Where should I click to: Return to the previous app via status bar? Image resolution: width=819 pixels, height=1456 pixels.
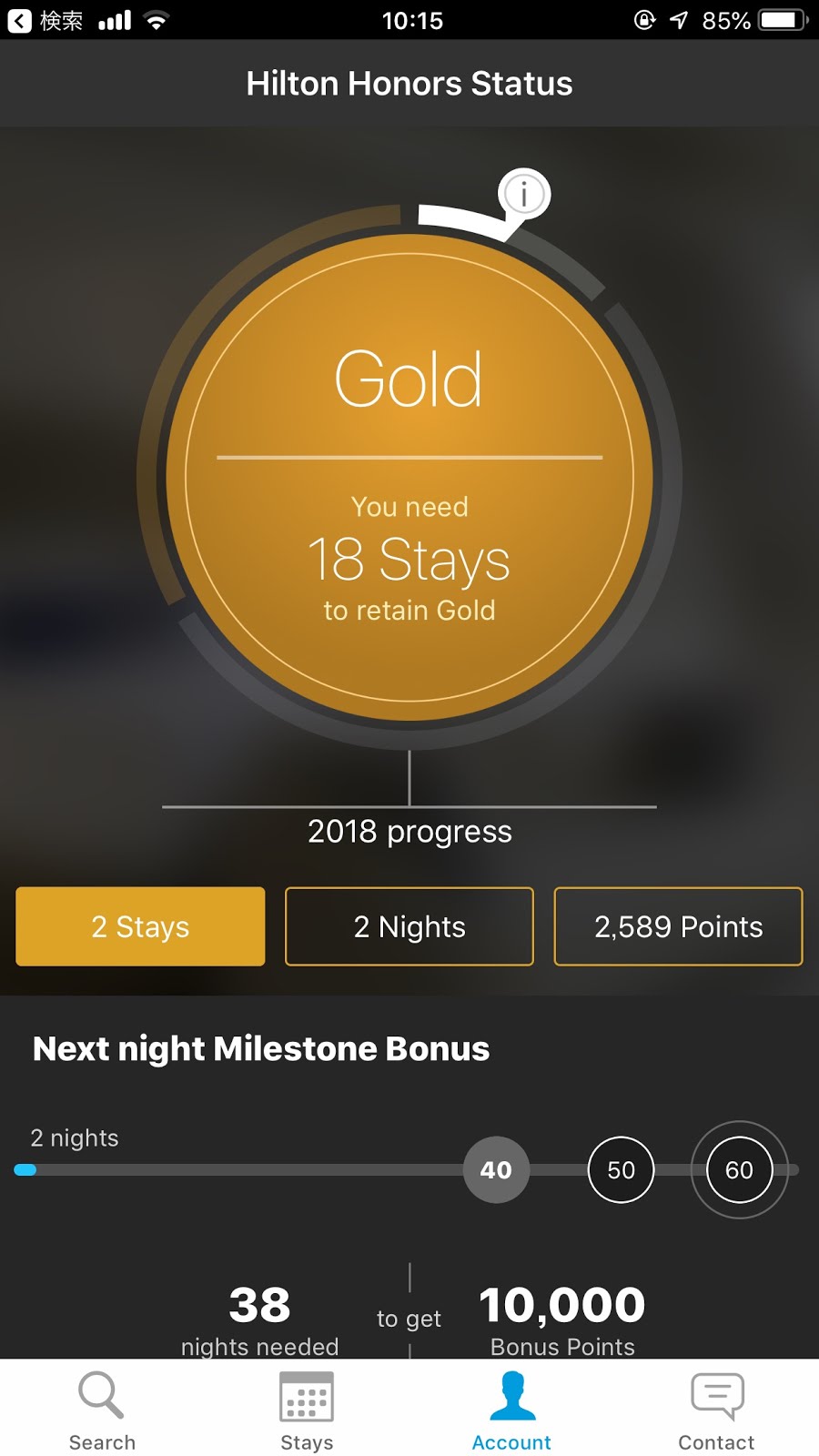tap(45, 20)
